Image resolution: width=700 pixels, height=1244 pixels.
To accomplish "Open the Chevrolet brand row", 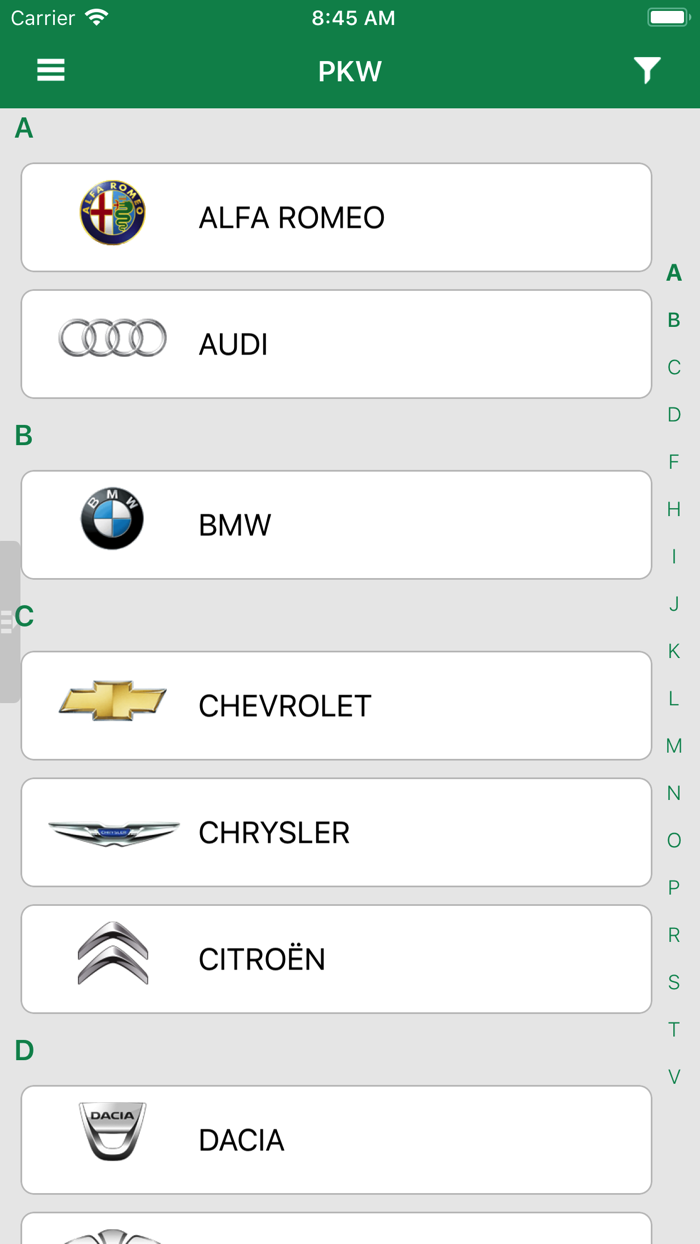I will pyautogui.click(x=336, y=706).
